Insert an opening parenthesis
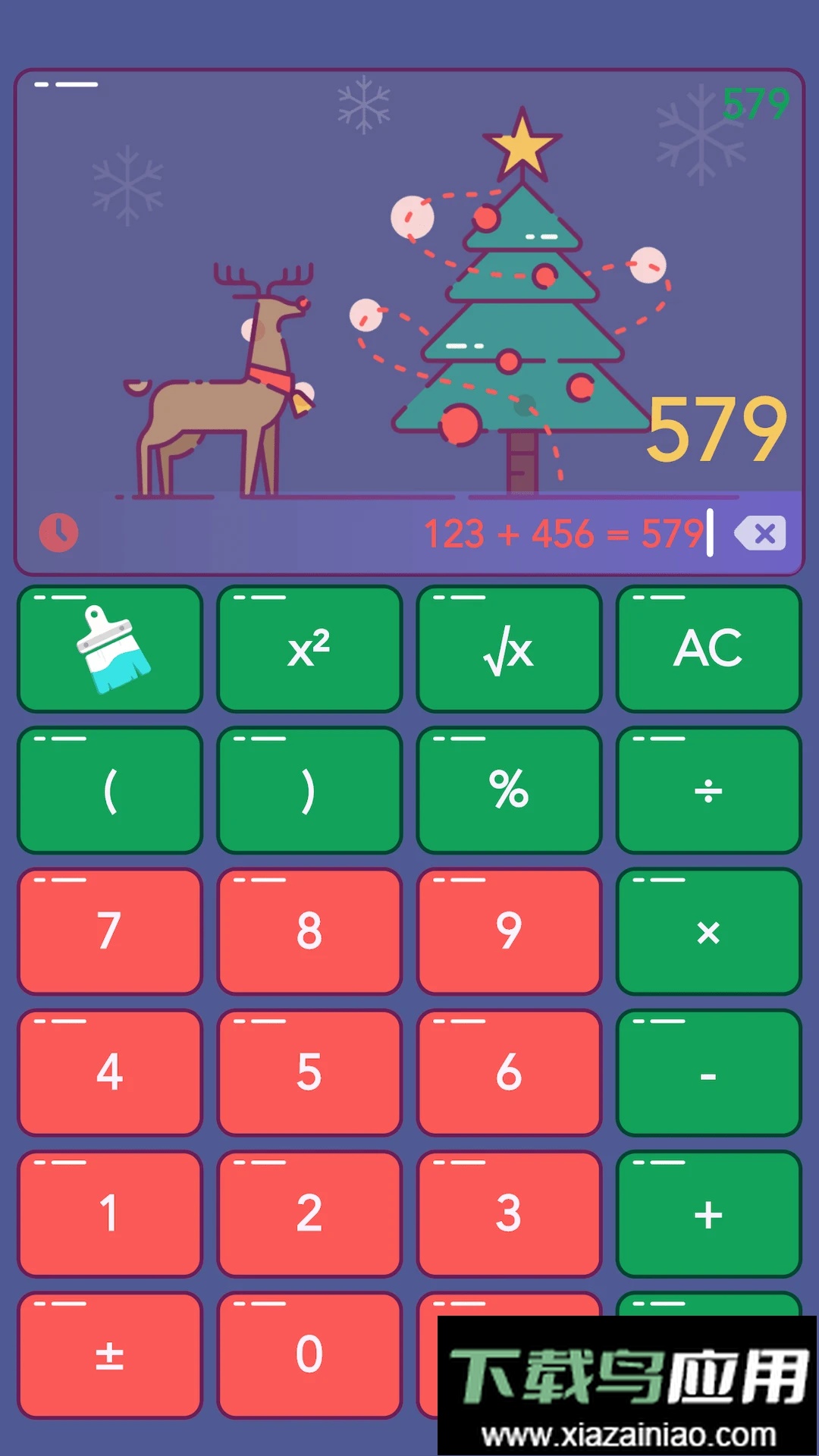819x1456 pixels. [110, 790]
